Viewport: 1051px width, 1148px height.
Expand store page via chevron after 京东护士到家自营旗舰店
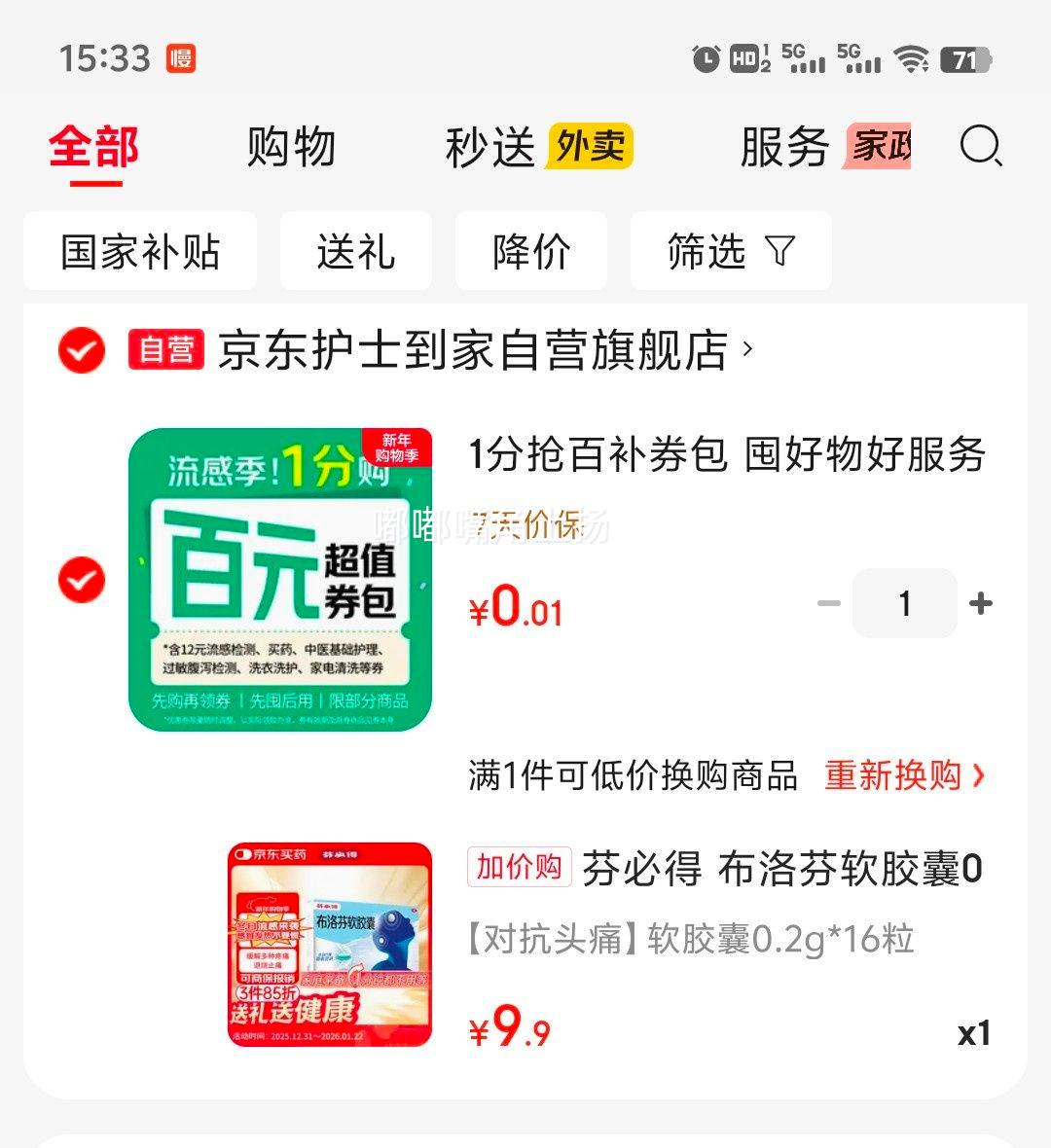(x=749, y=350)
